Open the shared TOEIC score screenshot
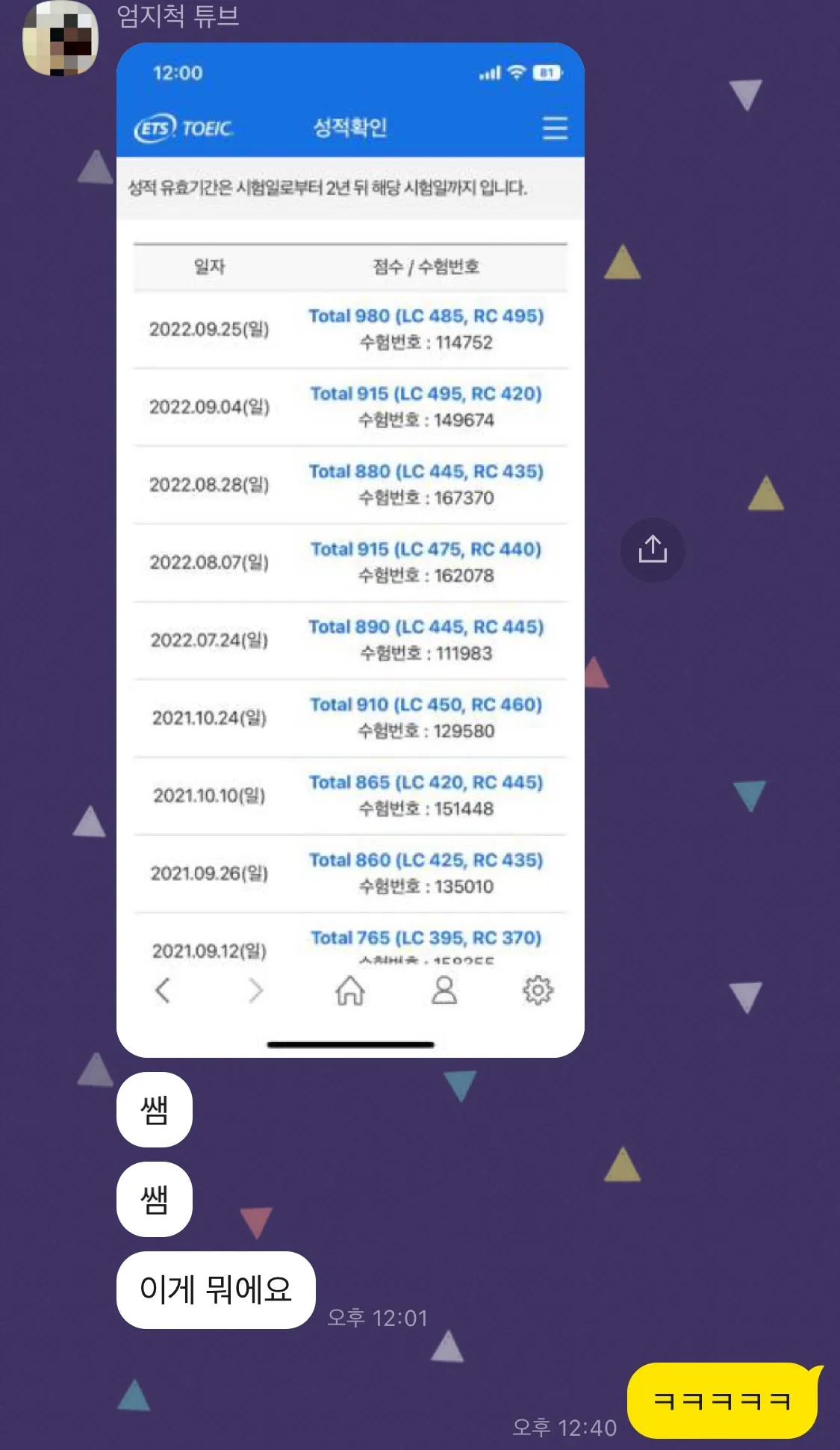The height and width of the screenshot is (1450, 840). tap(350, 549)
